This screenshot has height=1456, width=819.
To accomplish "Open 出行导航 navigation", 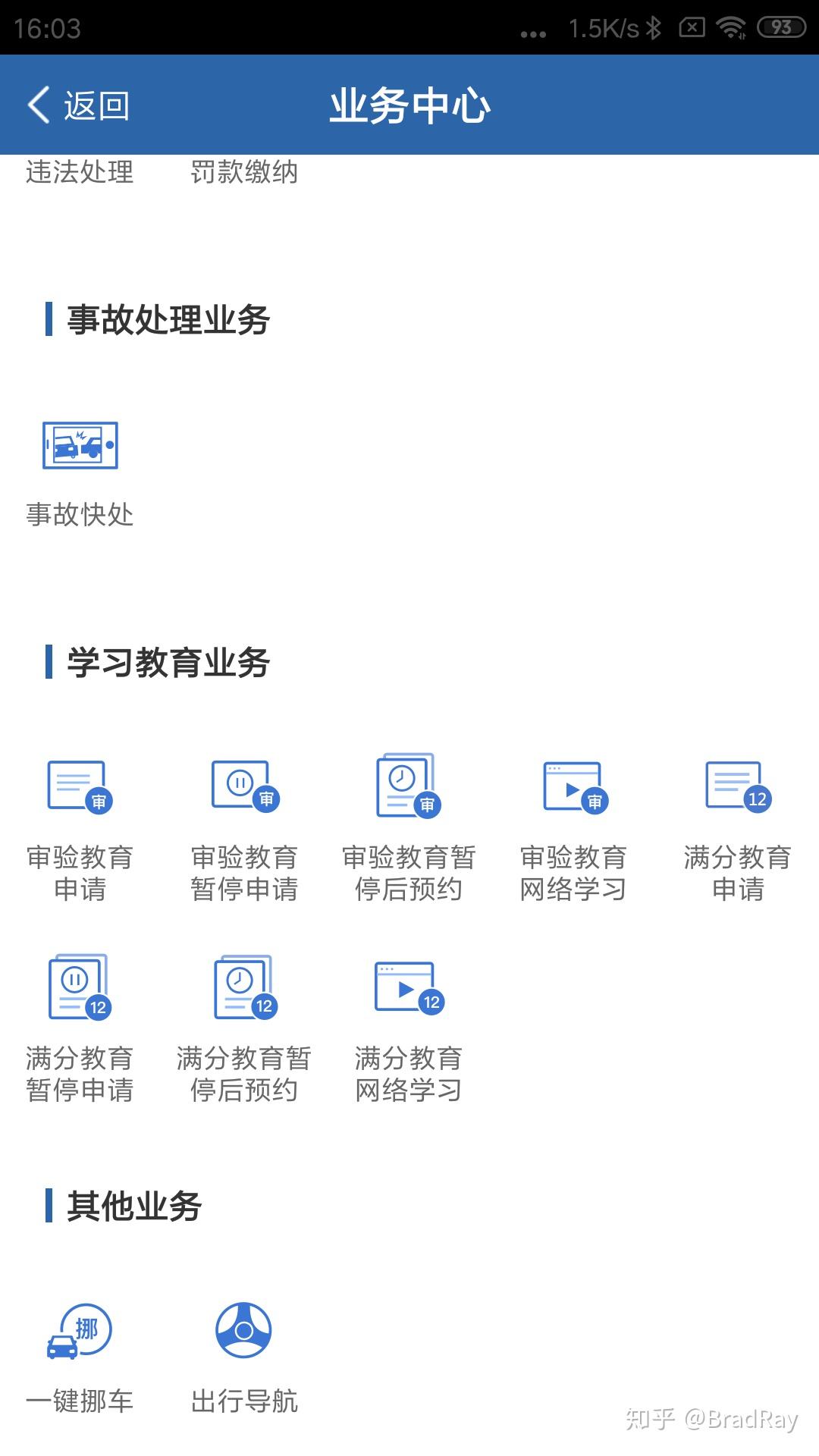I will [x=244, y=1357].
